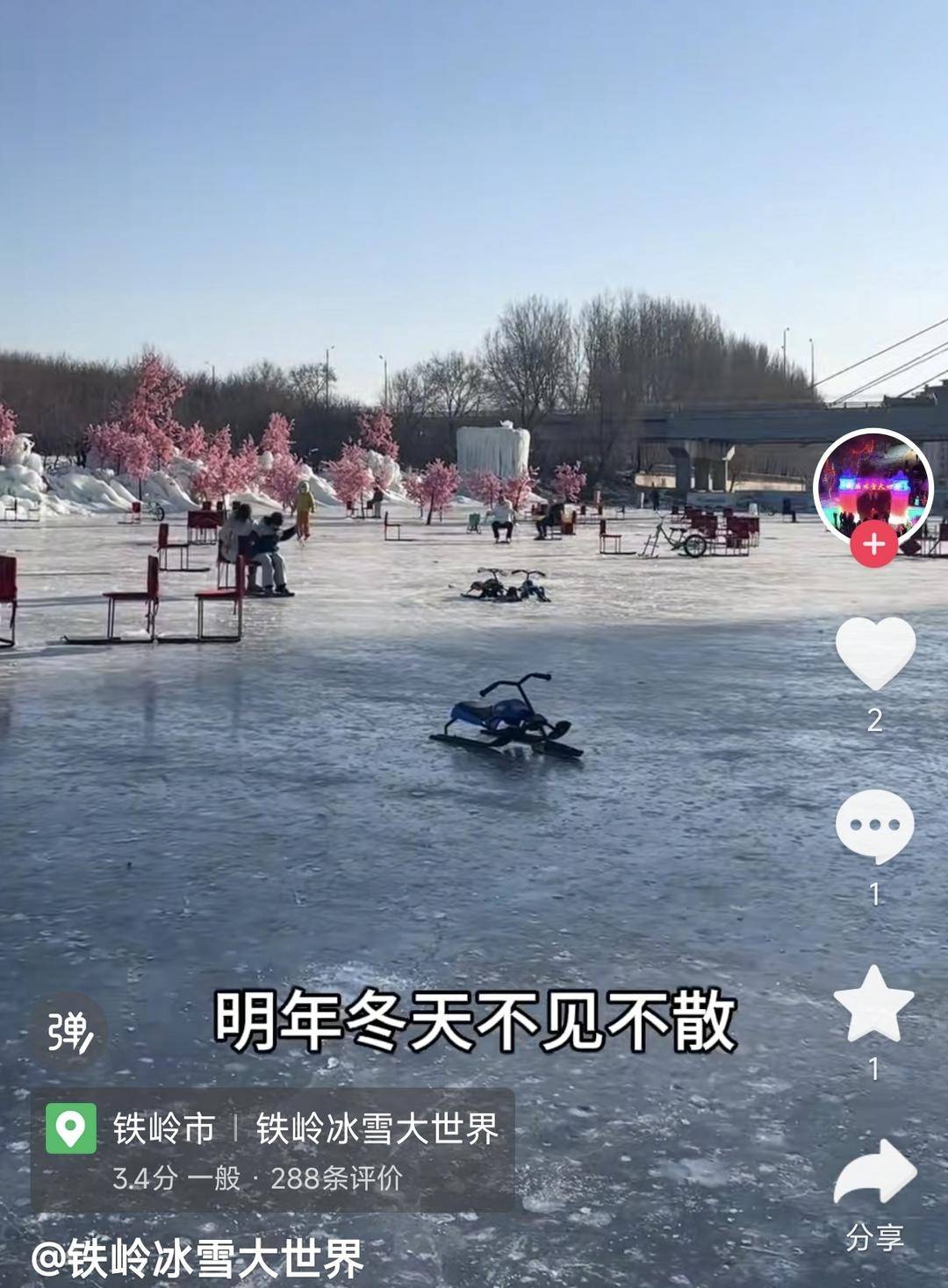Follow the account via the plus button
The width and height of the screenshot is (948, 1288).
pyautogui.click(x=873, y=546)
